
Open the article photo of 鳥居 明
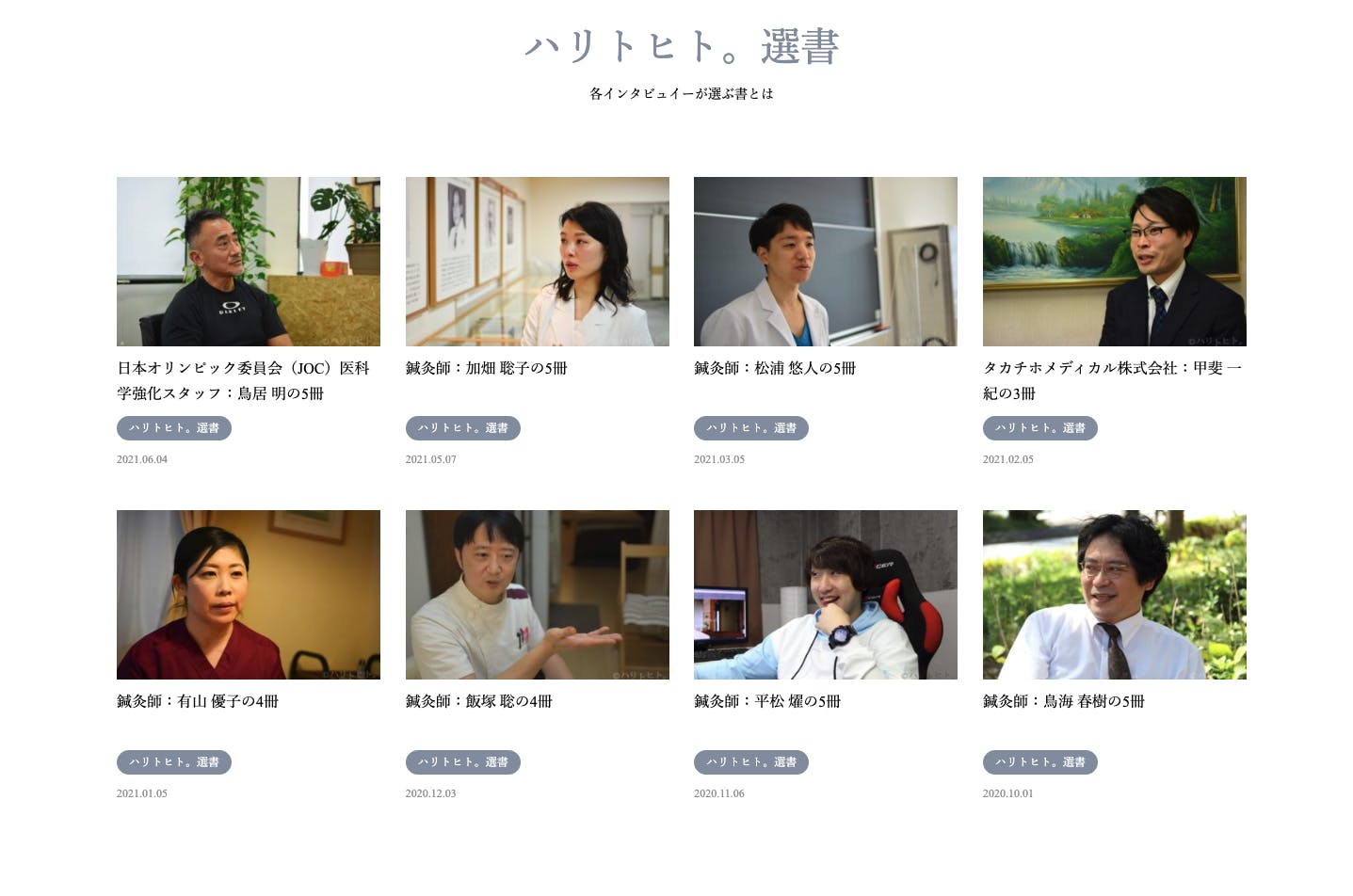coord(249,262)
